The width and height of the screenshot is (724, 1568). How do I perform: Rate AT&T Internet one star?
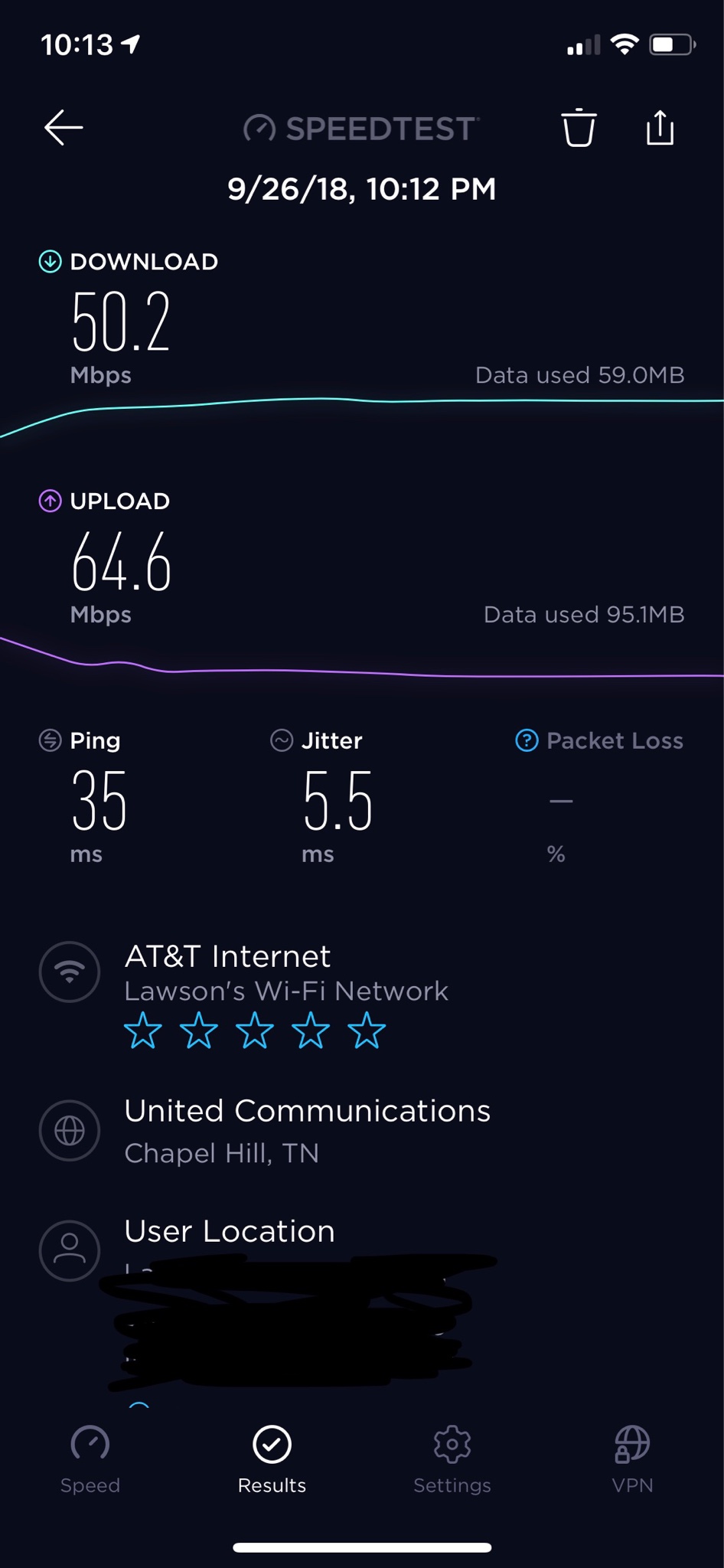143,1030
